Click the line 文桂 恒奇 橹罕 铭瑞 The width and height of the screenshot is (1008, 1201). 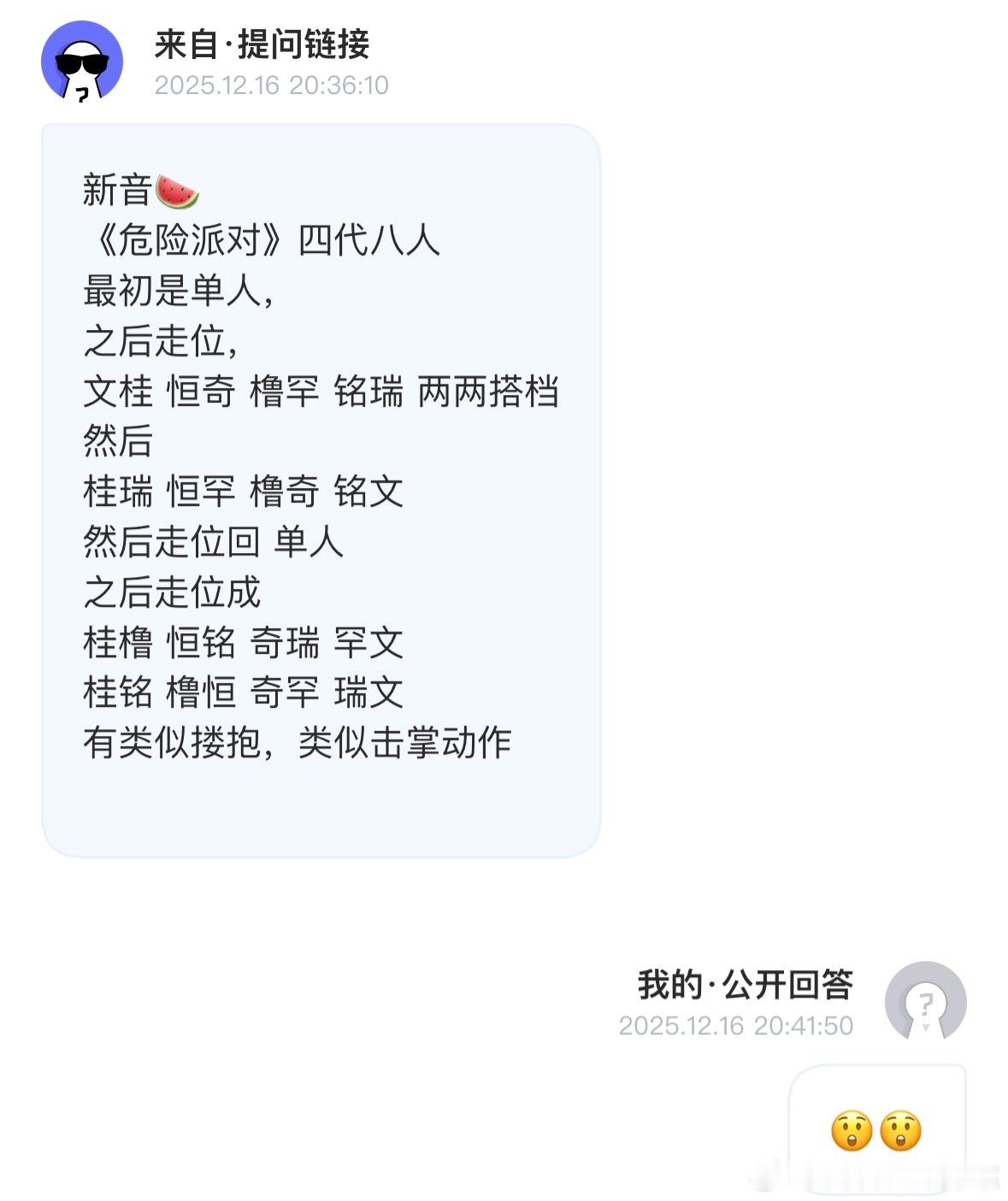click(325, 390)
